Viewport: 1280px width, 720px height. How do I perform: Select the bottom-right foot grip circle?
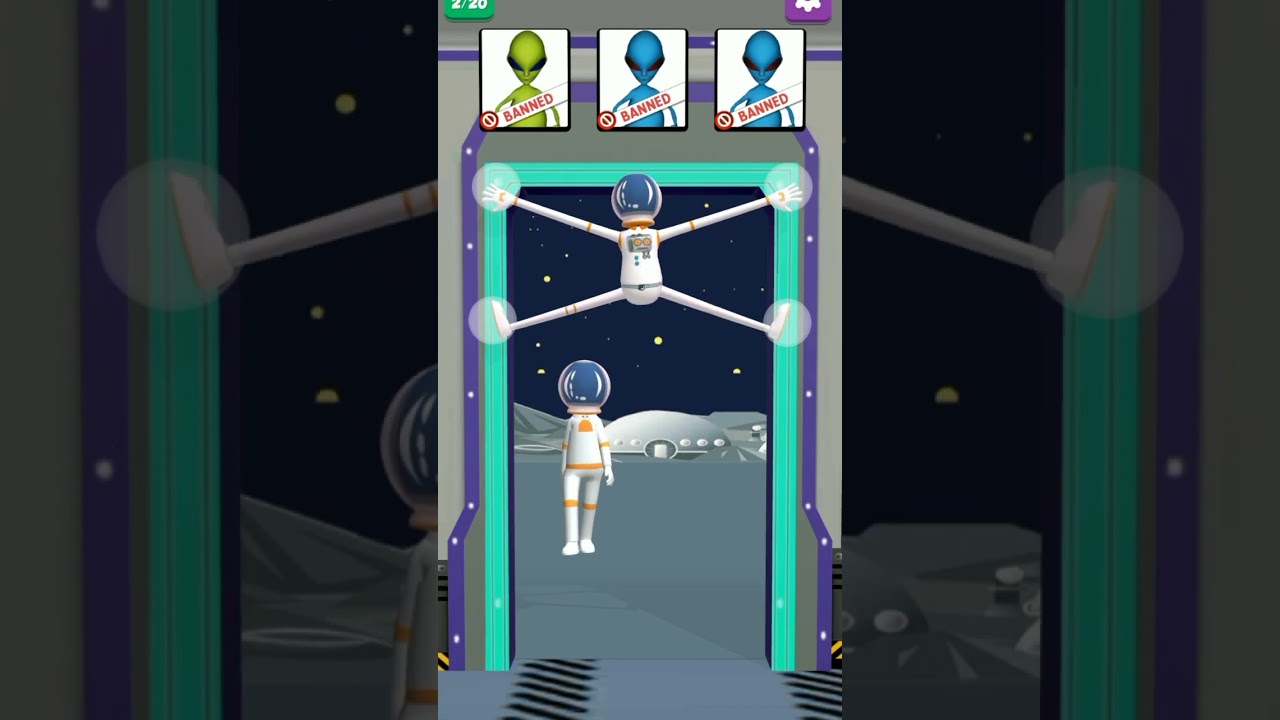pos(787,323)
